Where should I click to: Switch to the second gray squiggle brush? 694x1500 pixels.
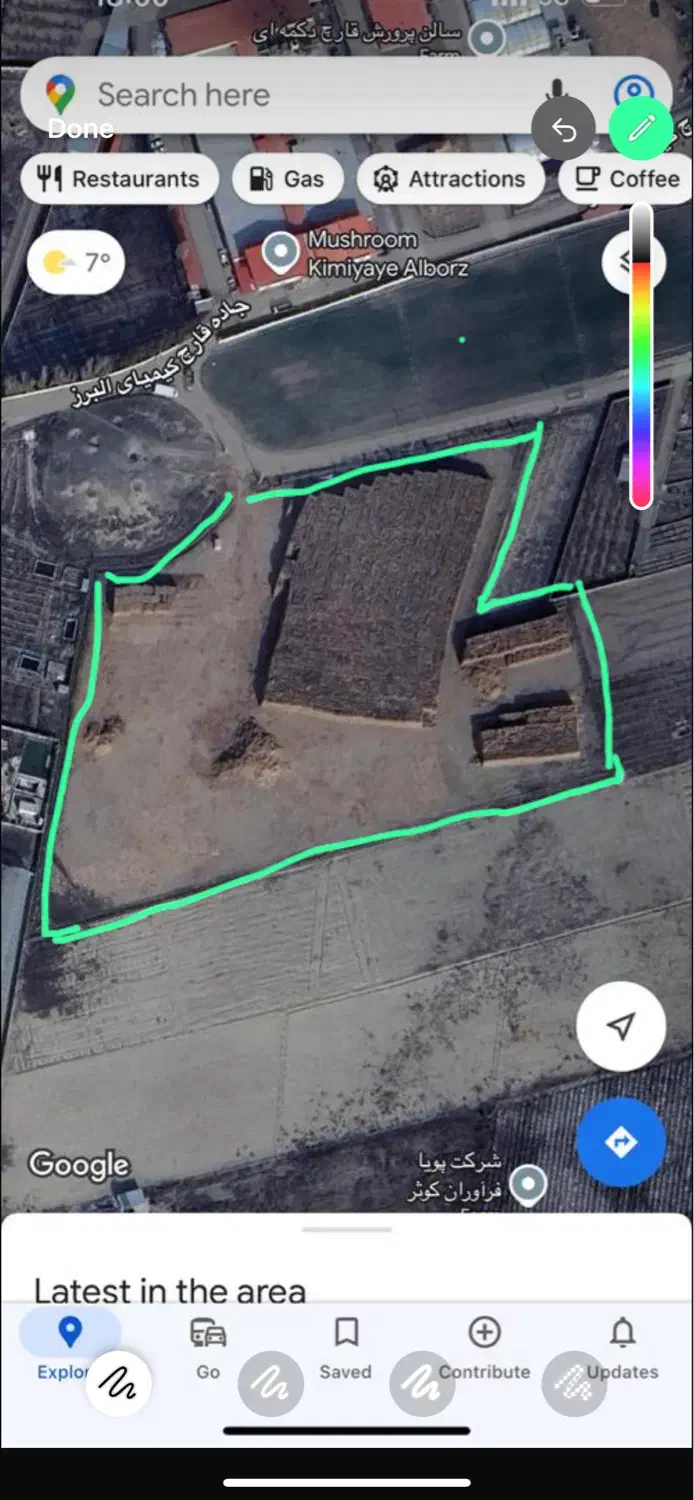(x=271, y=1384)
